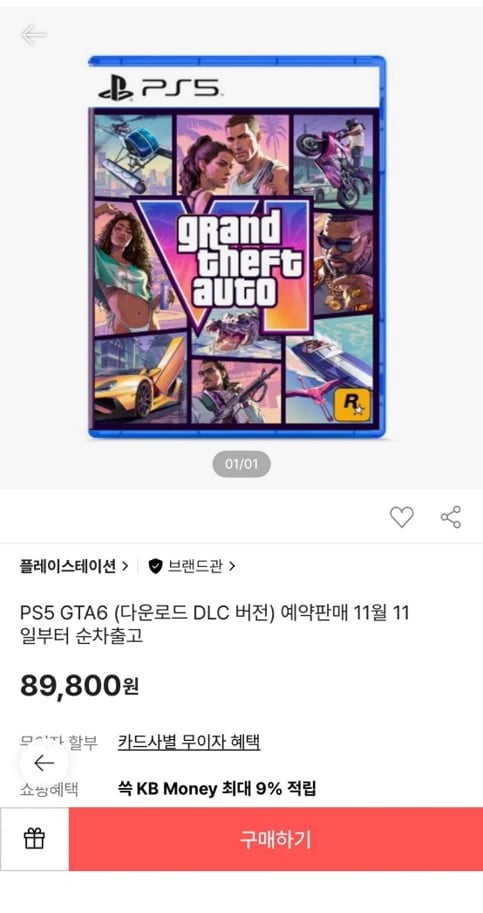Tap 구매하기 to purchase
The image size is (483, 913).
pos(276,839)
